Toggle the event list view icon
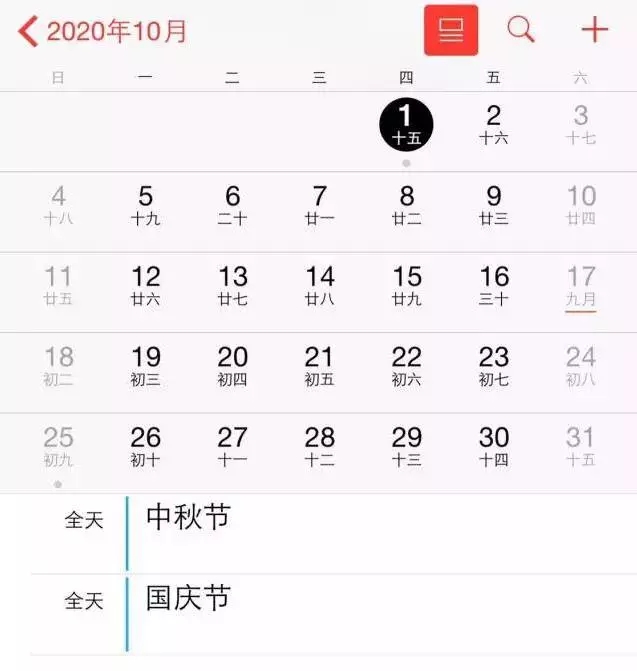The width and height of the screenshot is (637, 671). 451,30
